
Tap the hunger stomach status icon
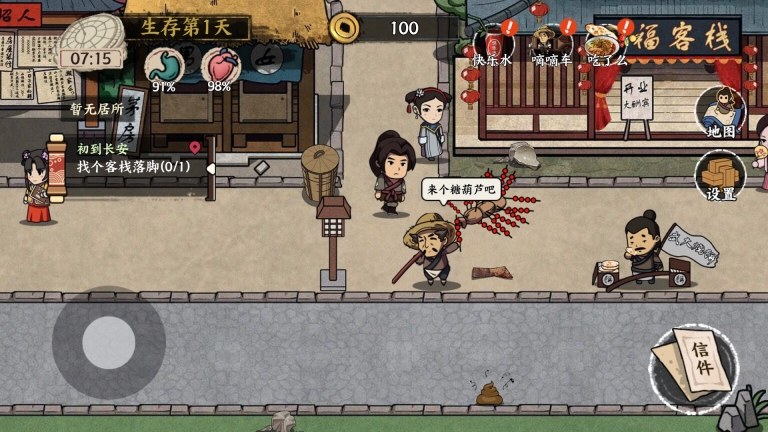pyautogui.click(x=163, y=66)
